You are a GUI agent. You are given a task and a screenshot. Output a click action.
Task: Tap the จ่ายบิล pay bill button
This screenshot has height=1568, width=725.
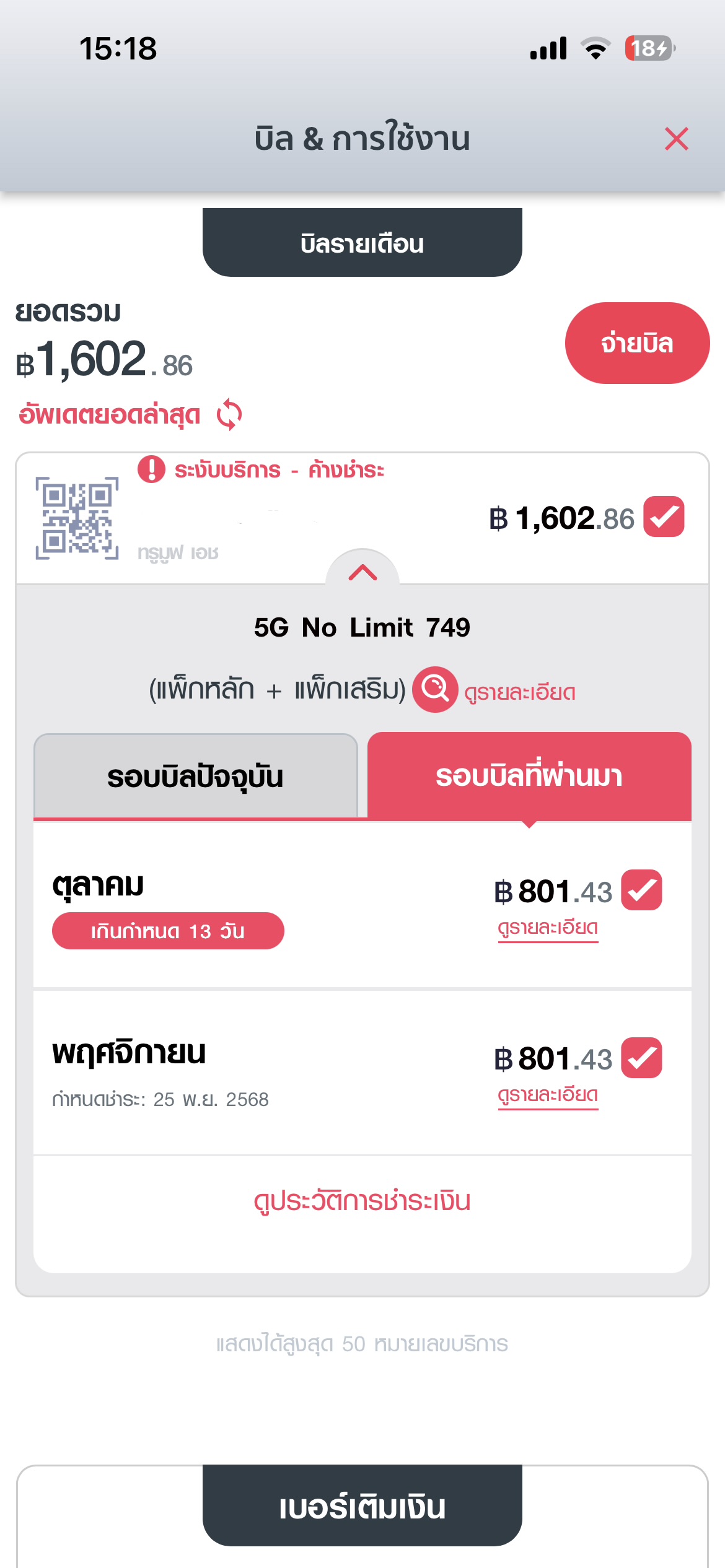(637, 343)
